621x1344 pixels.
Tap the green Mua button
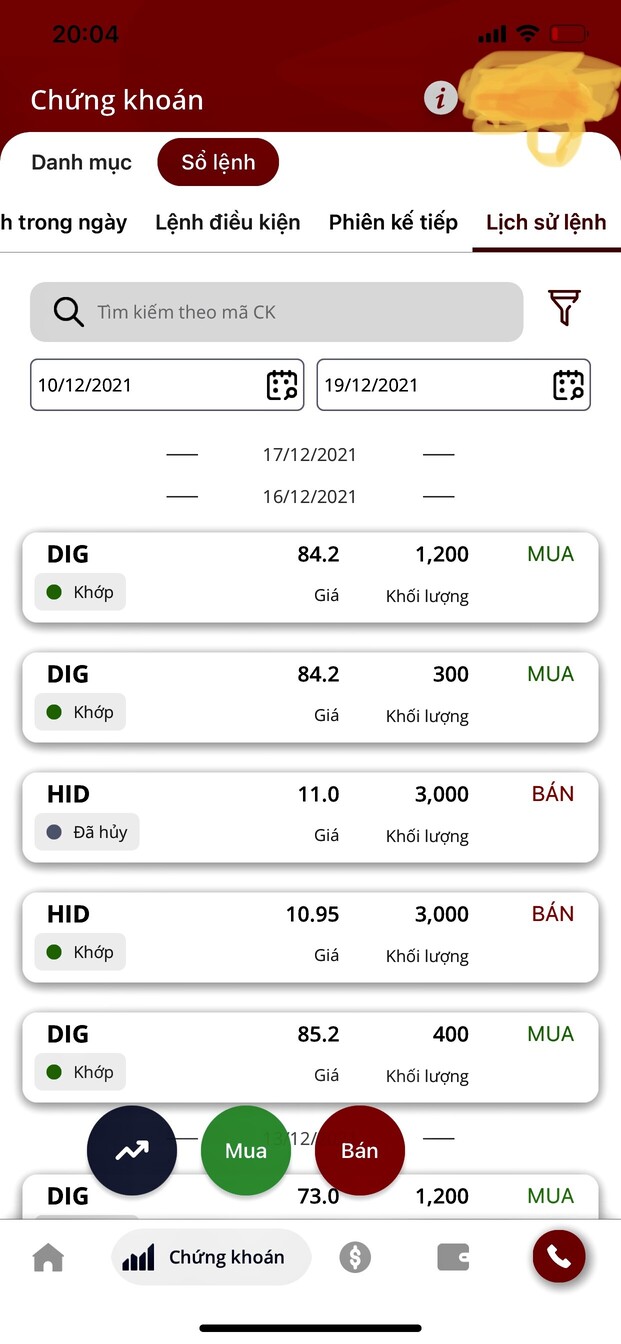tap(246, 1151)
